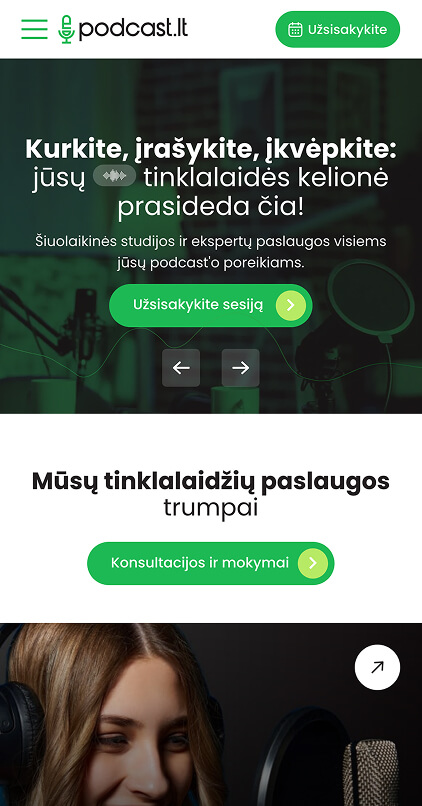This screenshot has height=806, width=422.
Task: Open the arrow link on the photo card
Action: tap(377, 667)
